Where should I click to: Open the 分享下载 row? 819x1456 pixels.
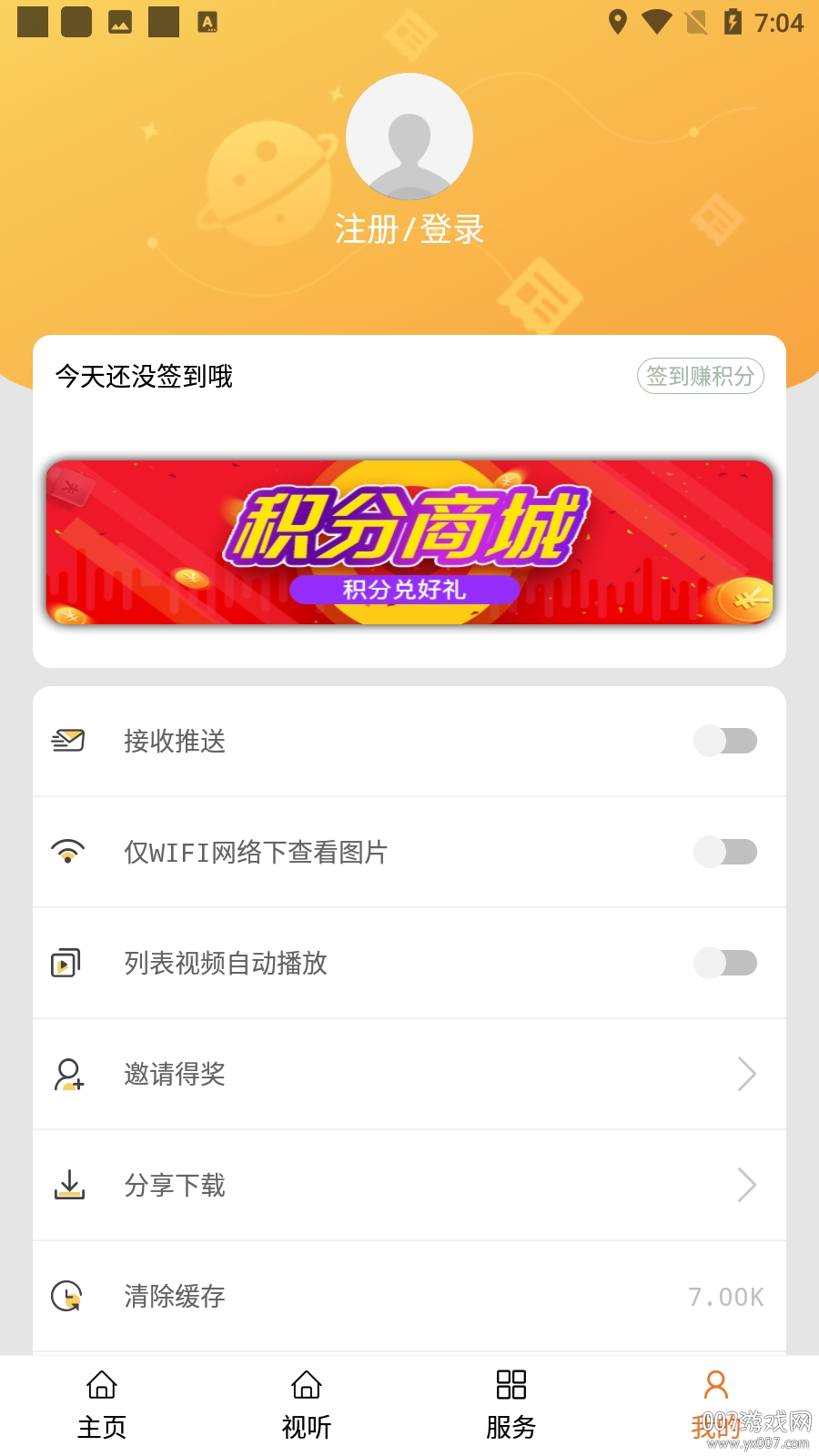click(x=409, y=1185)
